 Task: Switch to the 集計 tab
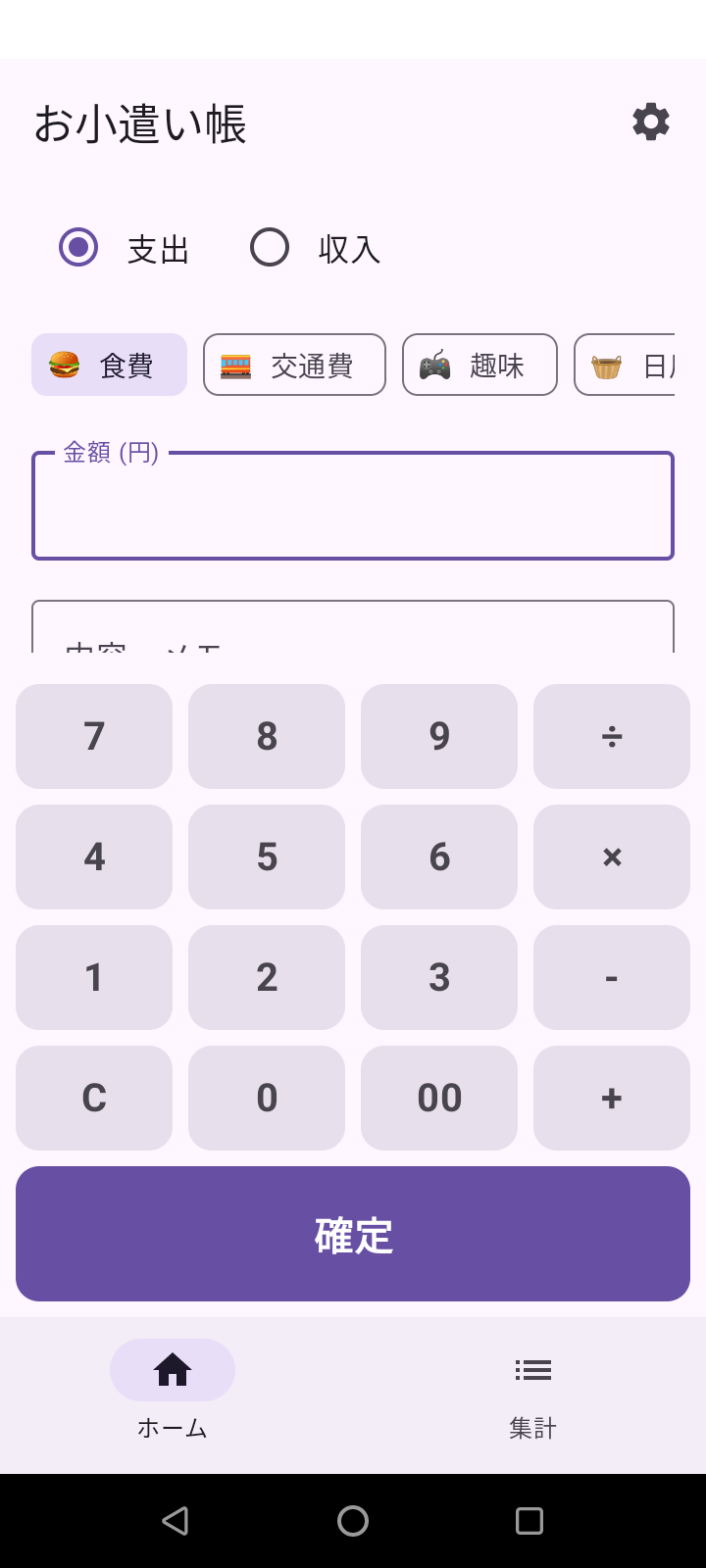[x=532, y=1392]
